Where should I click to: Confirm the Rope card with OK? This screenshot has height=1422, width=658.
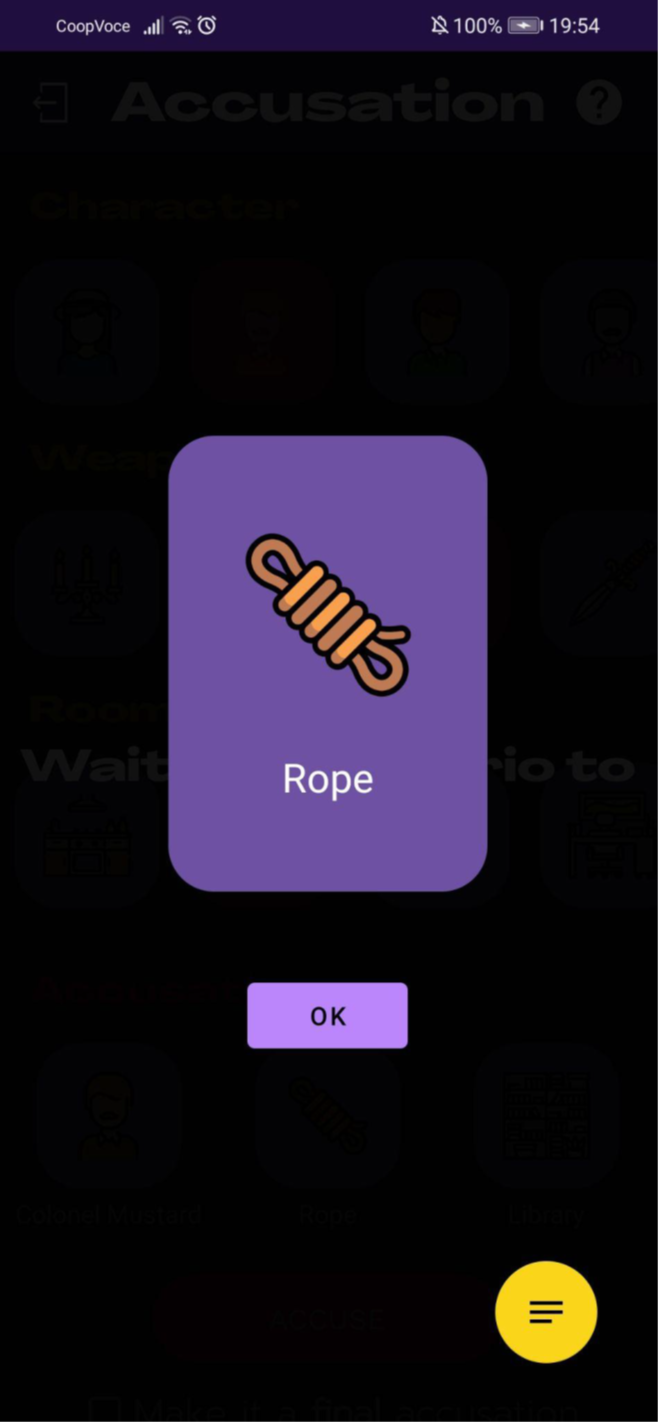coord(327,1015)
